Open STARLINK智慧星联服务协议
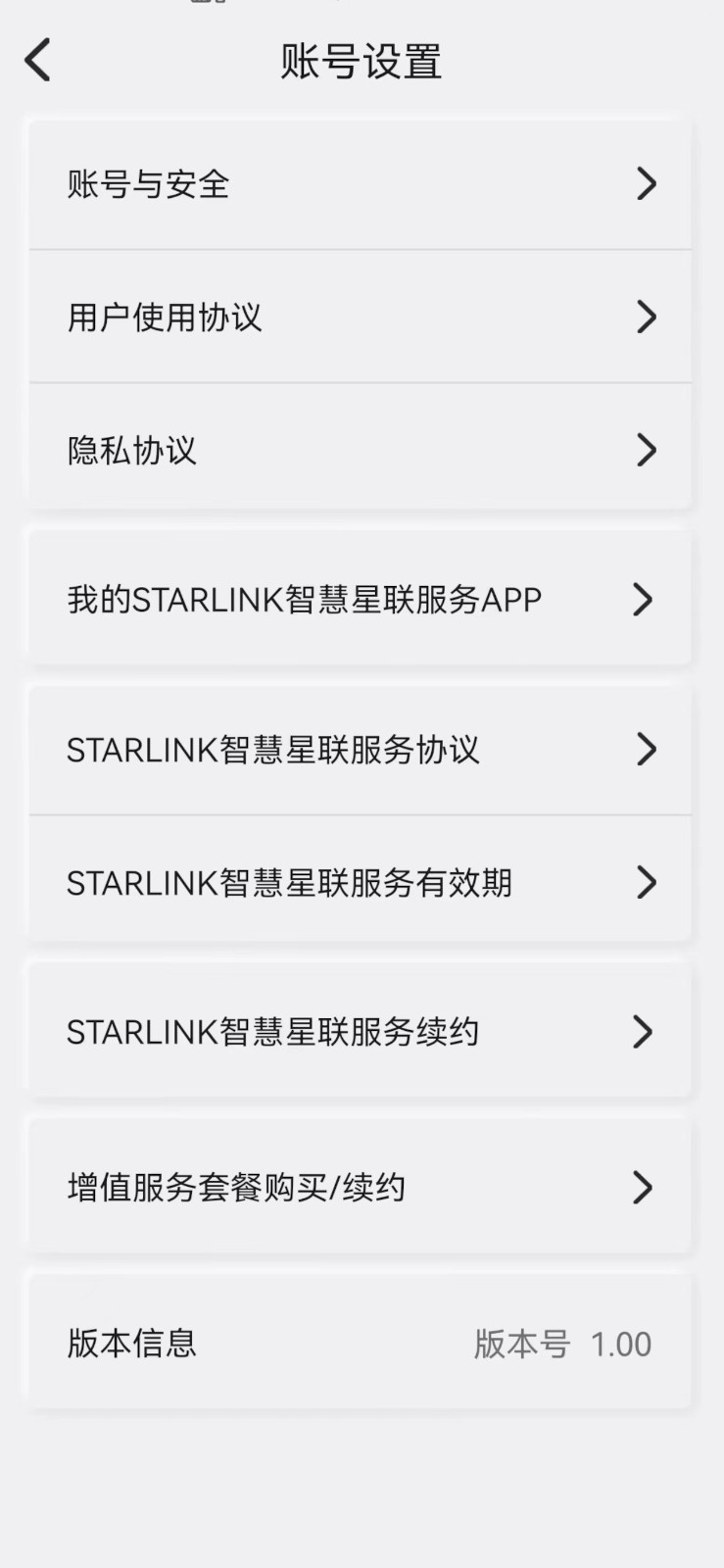724x1568 pixels. pyautogui.click(x=361, y=750)
